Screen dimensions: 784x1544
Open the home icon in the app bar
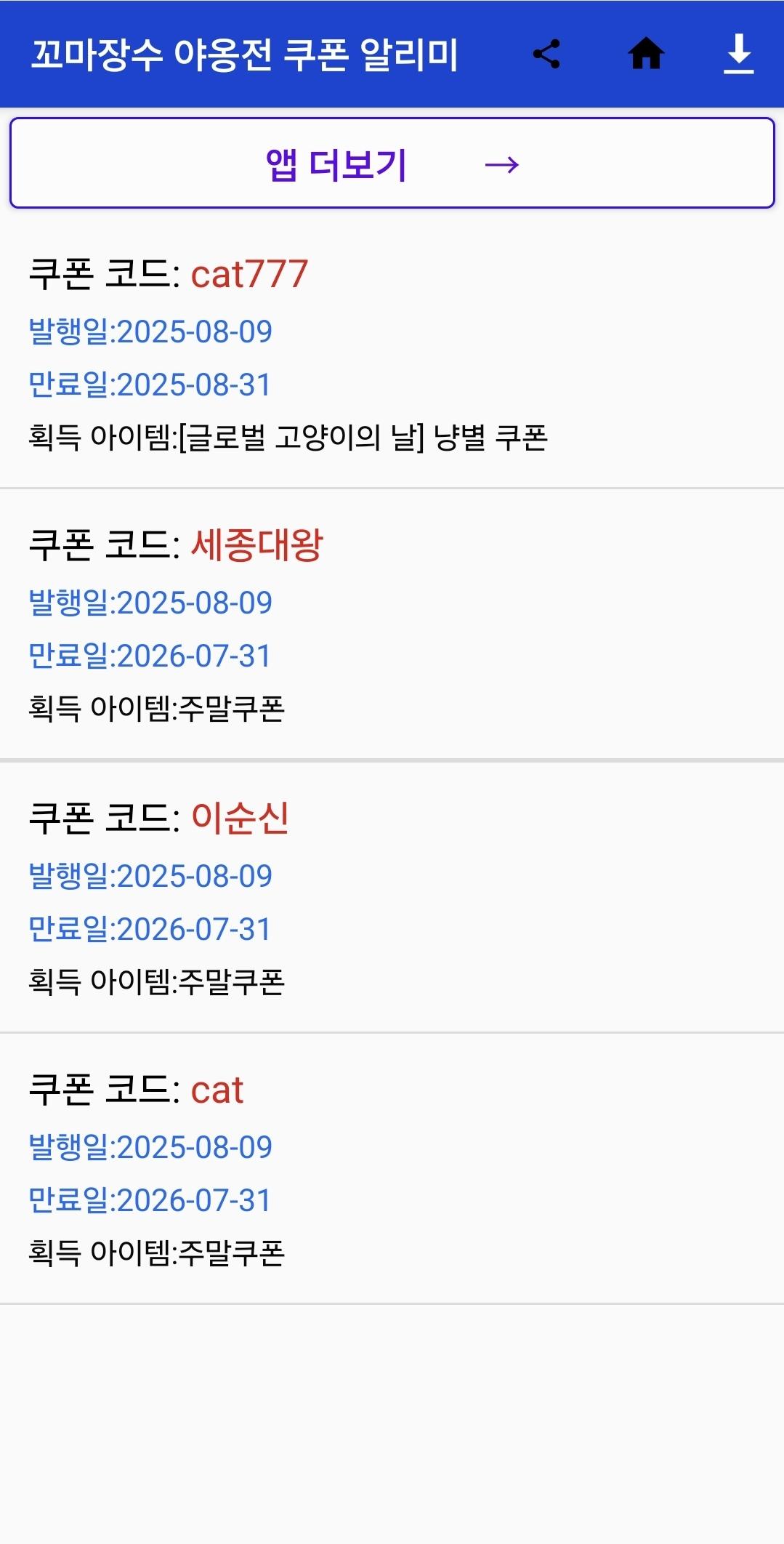pyautogui.click(x=646, y=55)
